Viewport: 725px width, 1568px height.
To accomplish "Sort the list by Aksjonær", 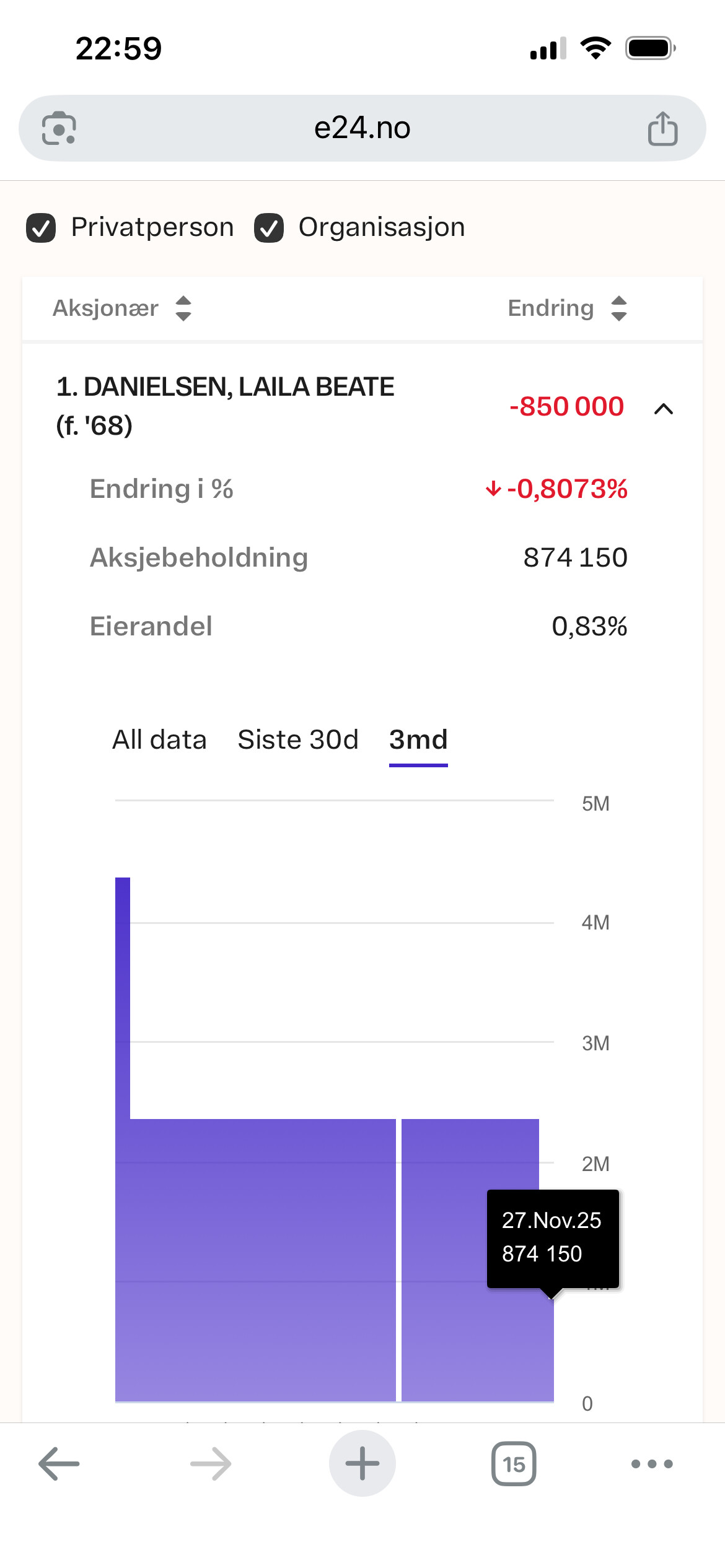I will point(123,308).
